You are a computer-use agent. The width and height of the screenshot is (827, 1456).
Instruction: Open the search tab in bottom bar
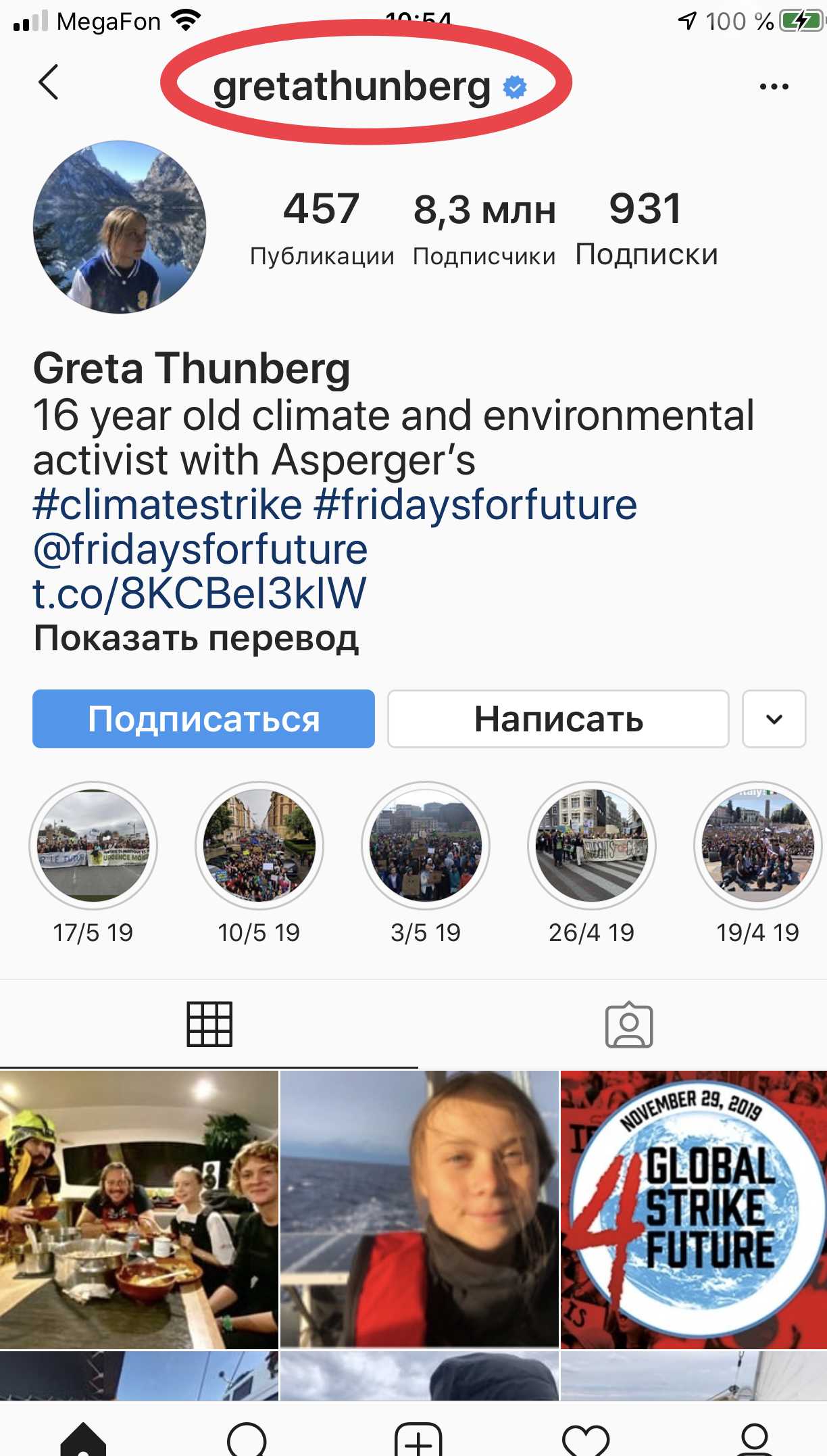247,1437
